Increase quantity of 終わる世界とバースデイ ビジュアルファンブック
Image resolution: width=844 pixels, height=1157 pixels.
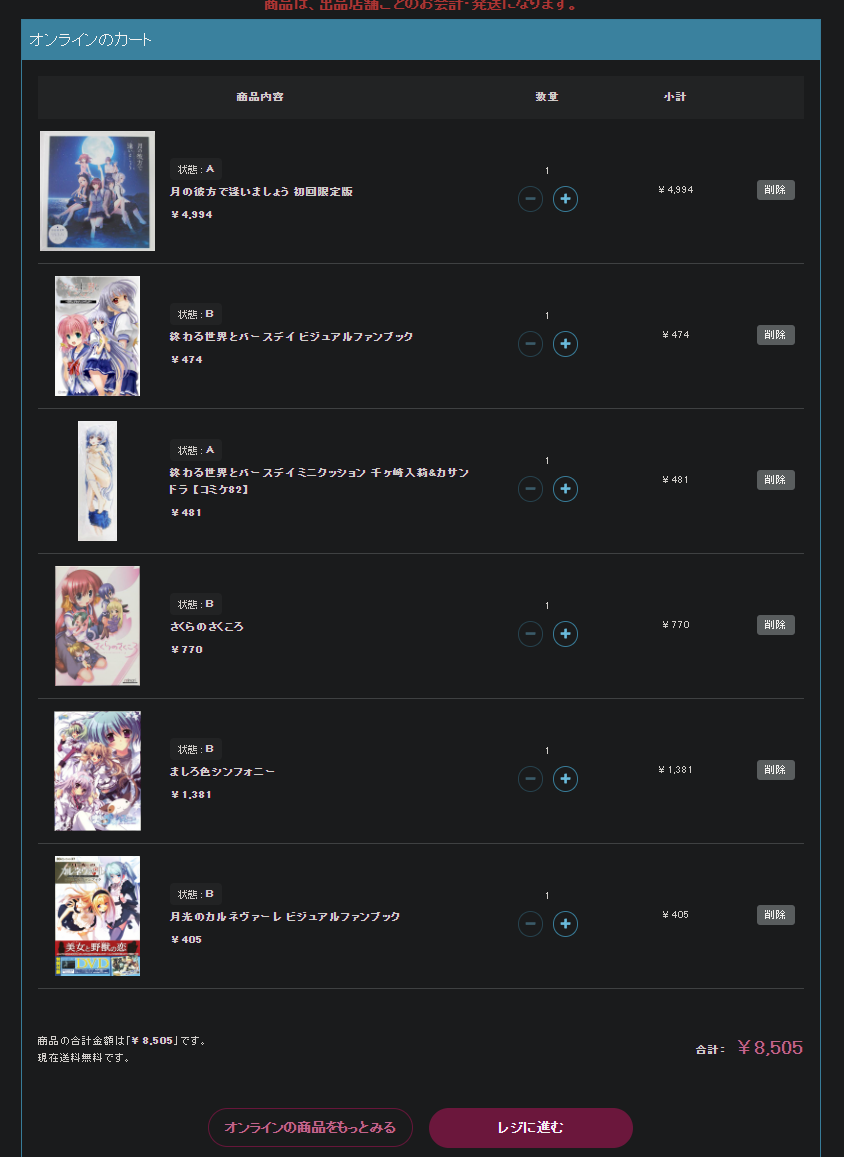click(x=565, y=344)
